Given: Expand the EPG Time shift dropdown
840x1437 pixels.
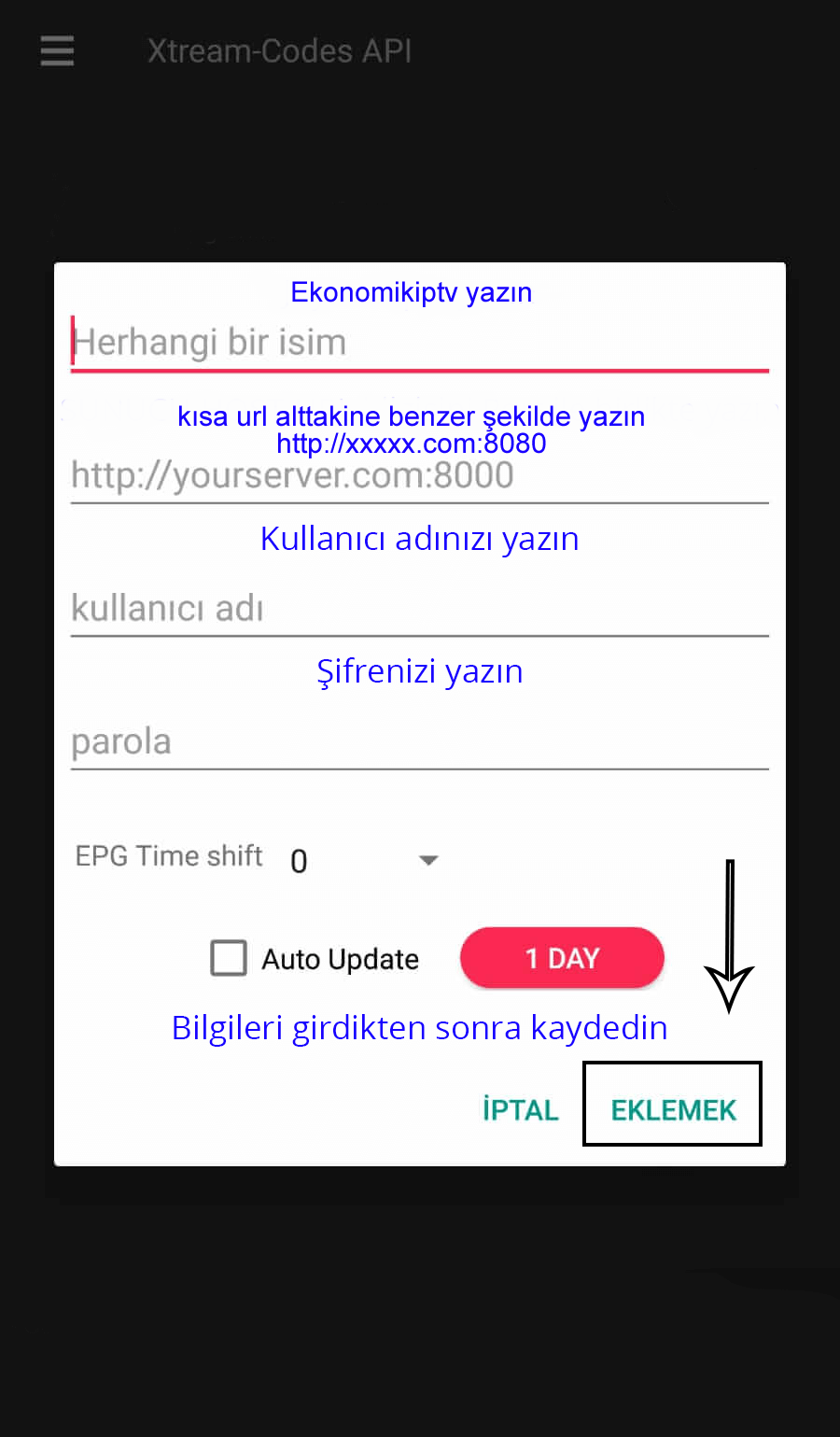Looking at the screenshot, I should click(365, 860).
